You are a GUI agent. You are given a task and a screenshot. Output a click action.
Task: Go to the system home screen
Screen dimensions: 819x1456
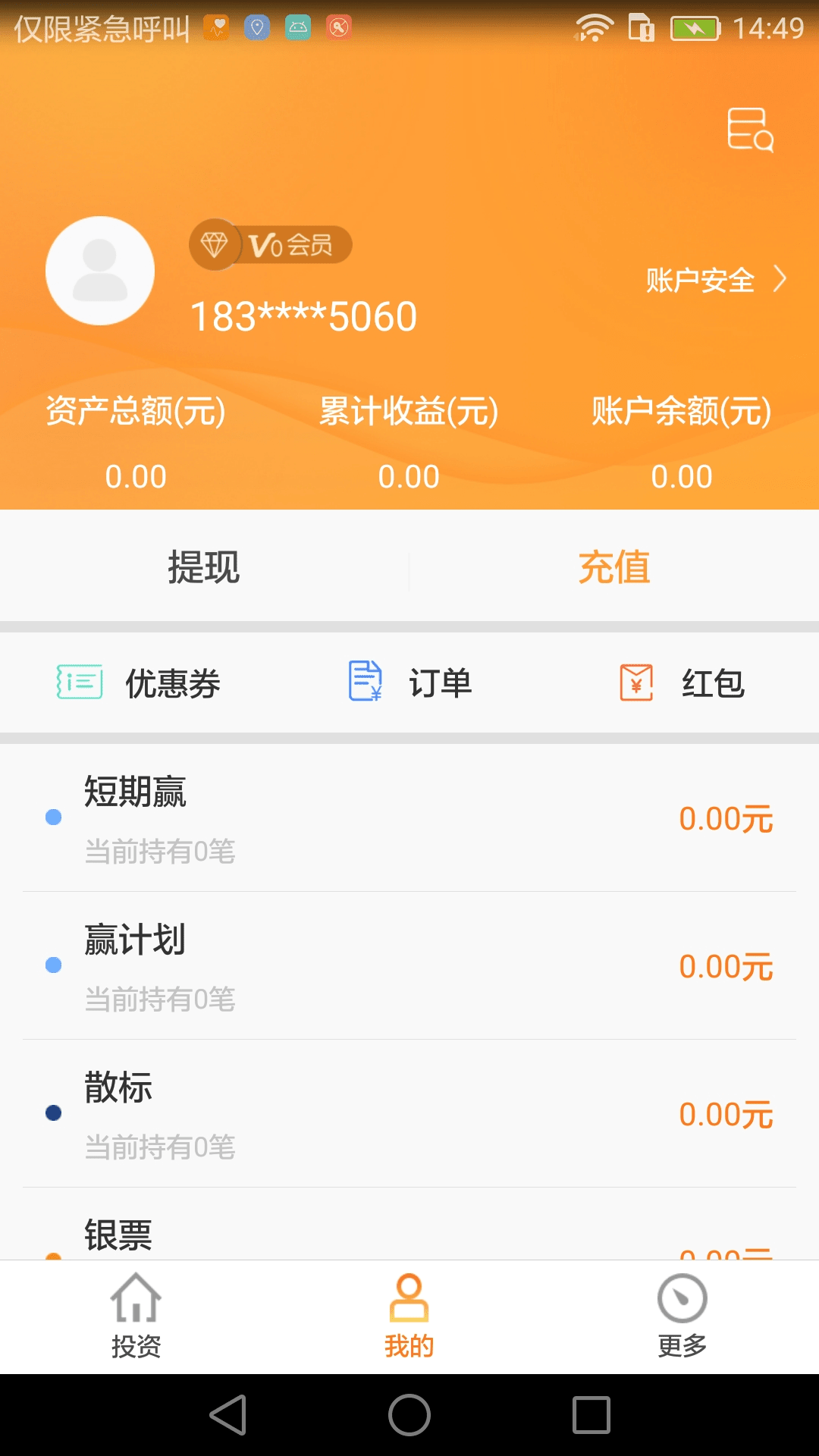(409, 1415)
